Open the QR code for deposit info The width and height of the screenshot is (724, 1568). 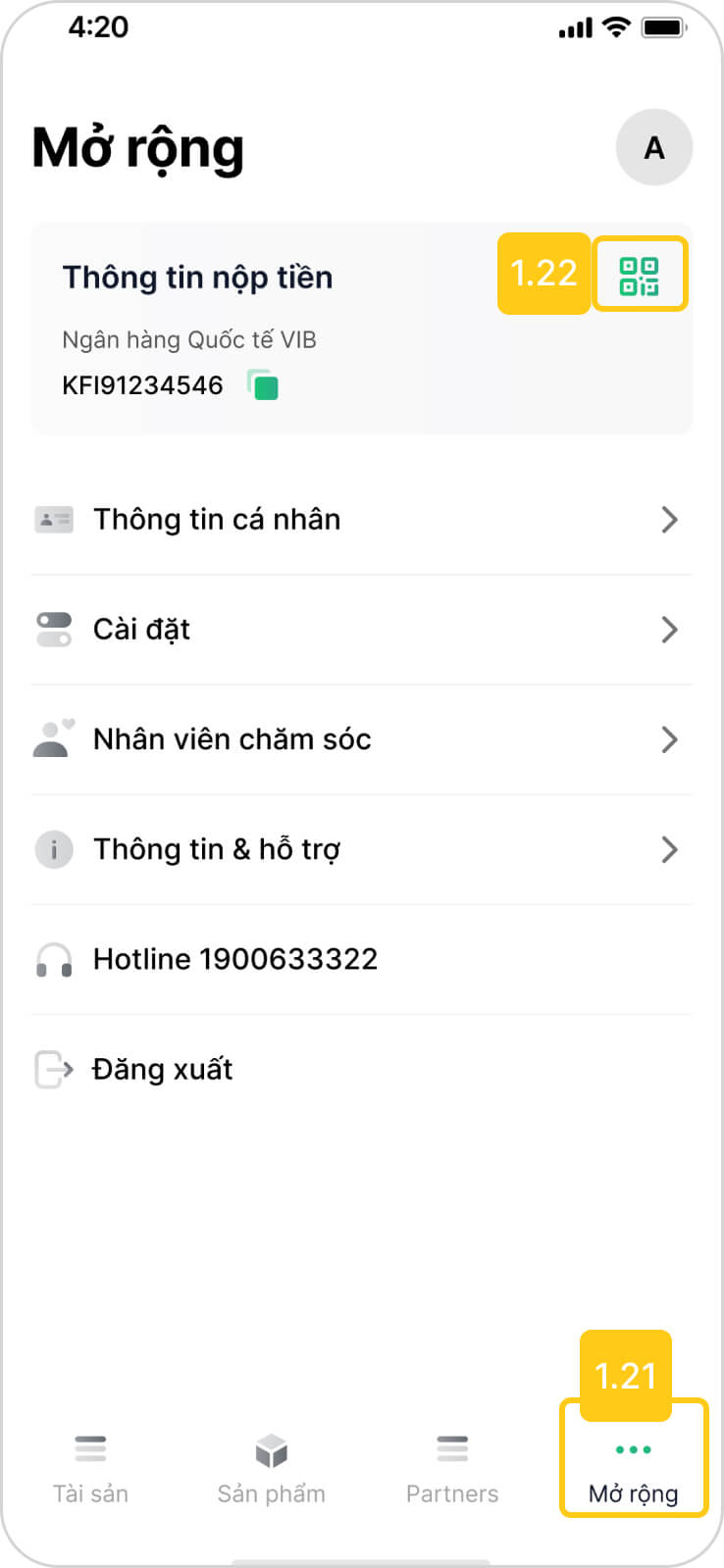coord(640,276)
